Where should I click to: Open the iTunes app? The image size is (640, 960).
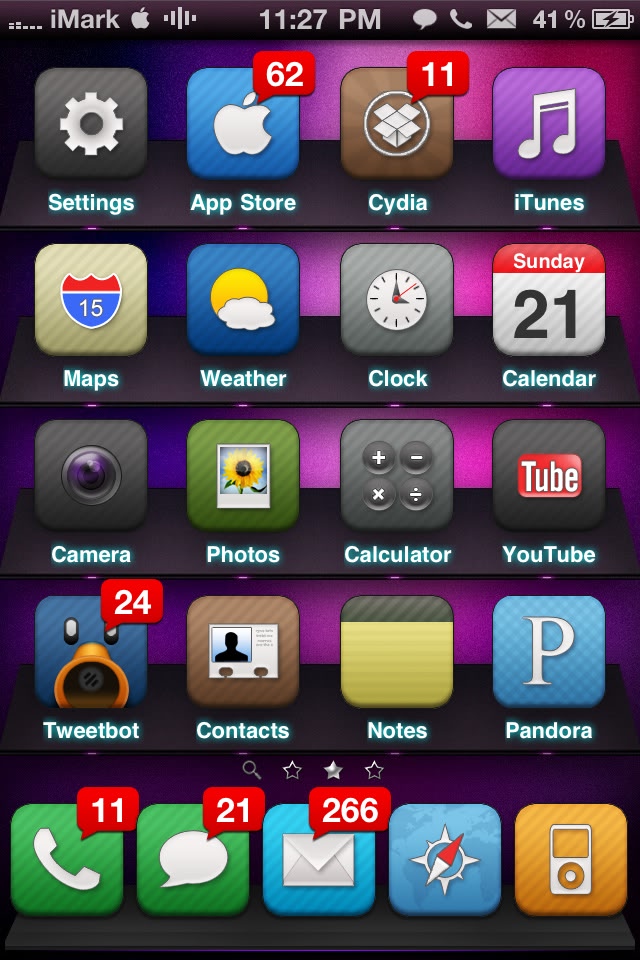[x=549, y=124]
